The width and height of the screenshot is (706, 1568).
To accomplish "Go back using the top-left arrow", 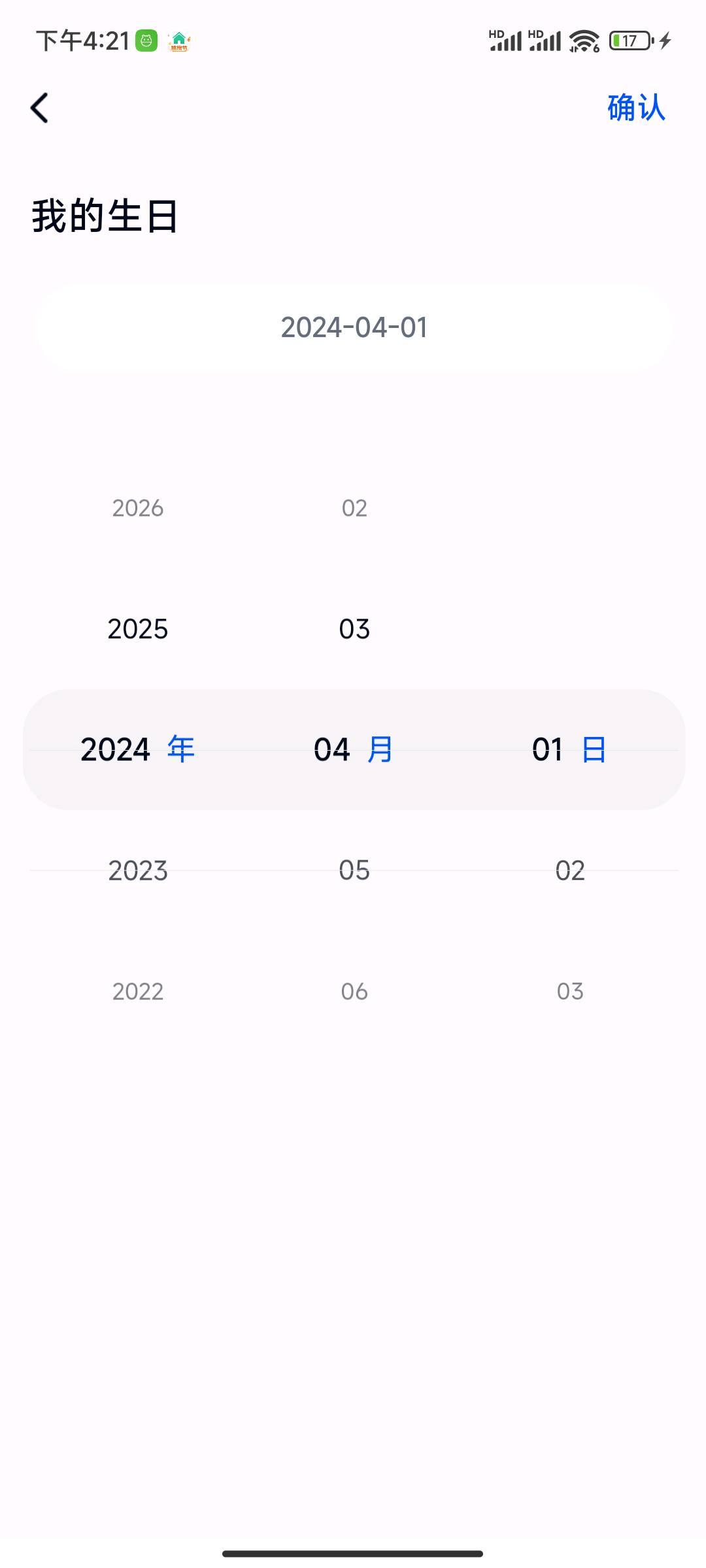I will pyautogui.click(x=39, y=108).
